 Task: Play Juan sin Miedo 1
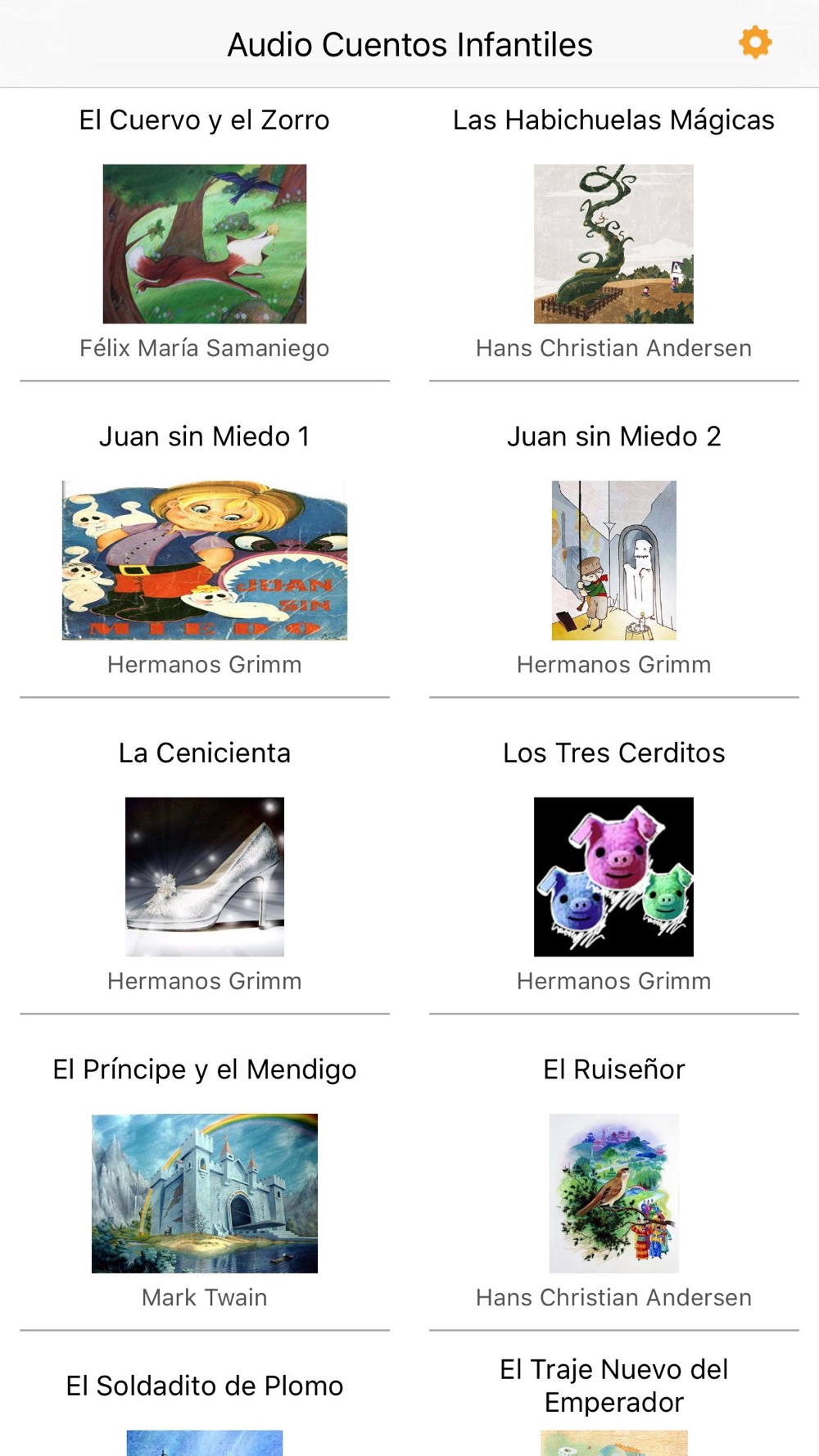pyautogui.click(x=205, y=560)
